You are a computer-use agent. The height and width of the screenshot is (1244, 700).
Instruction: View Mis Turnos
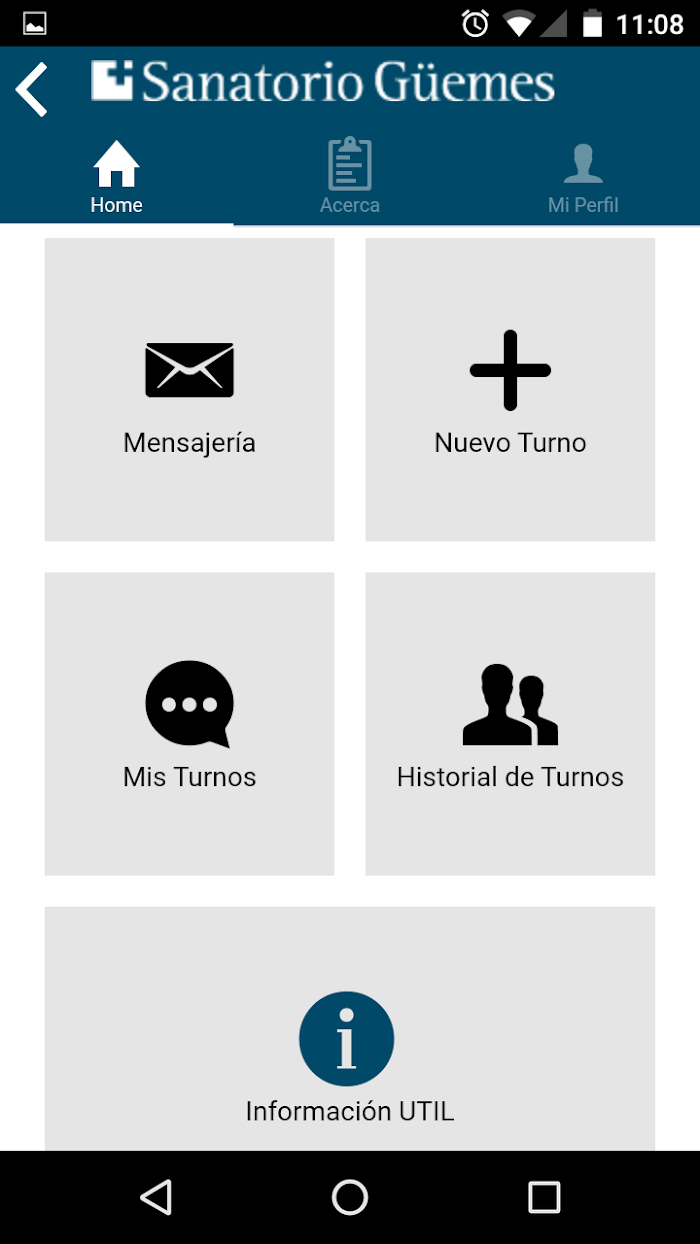click(189, 724)
